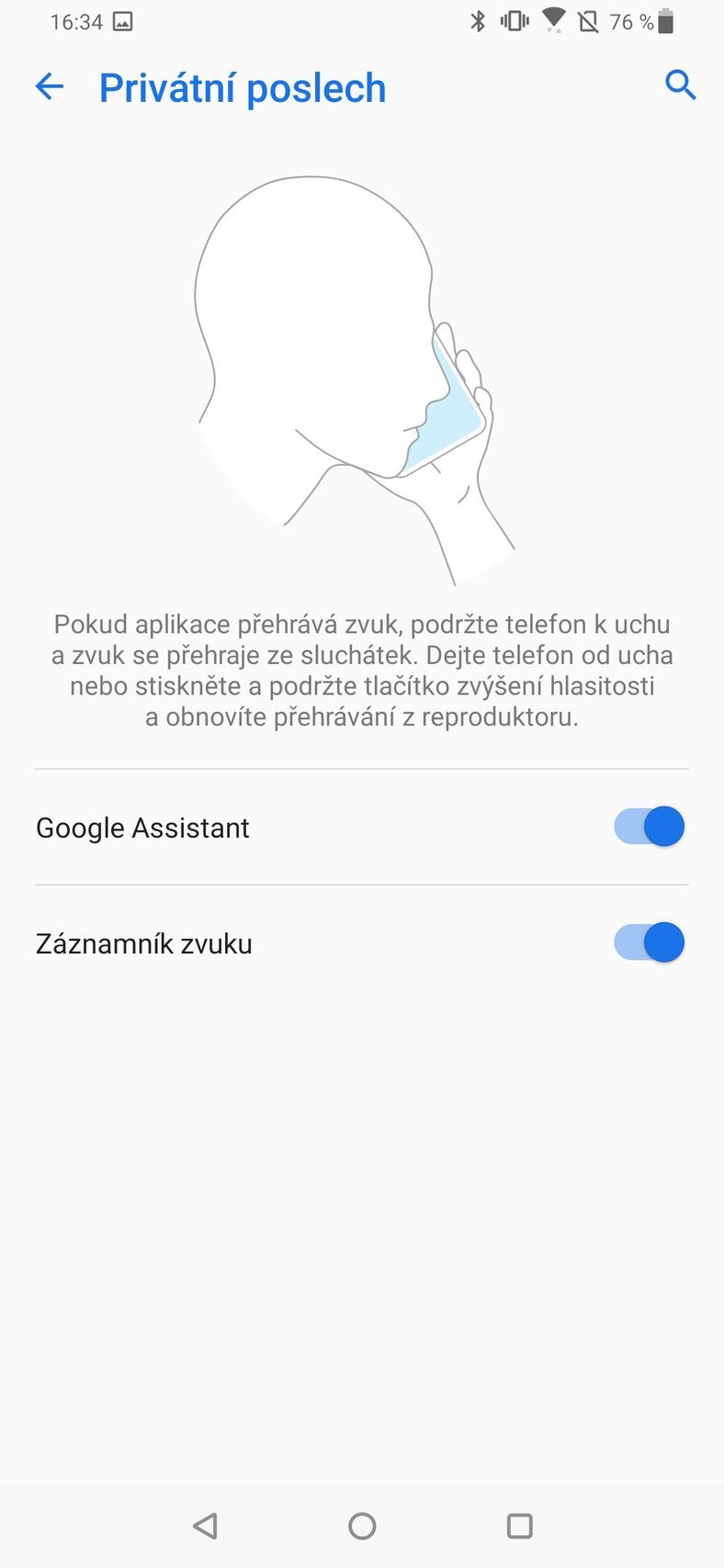Tap the vibrate mode icon in the status bar
Screen dimensions: 724x1568
pyautogui.click(x=514, y=20)
